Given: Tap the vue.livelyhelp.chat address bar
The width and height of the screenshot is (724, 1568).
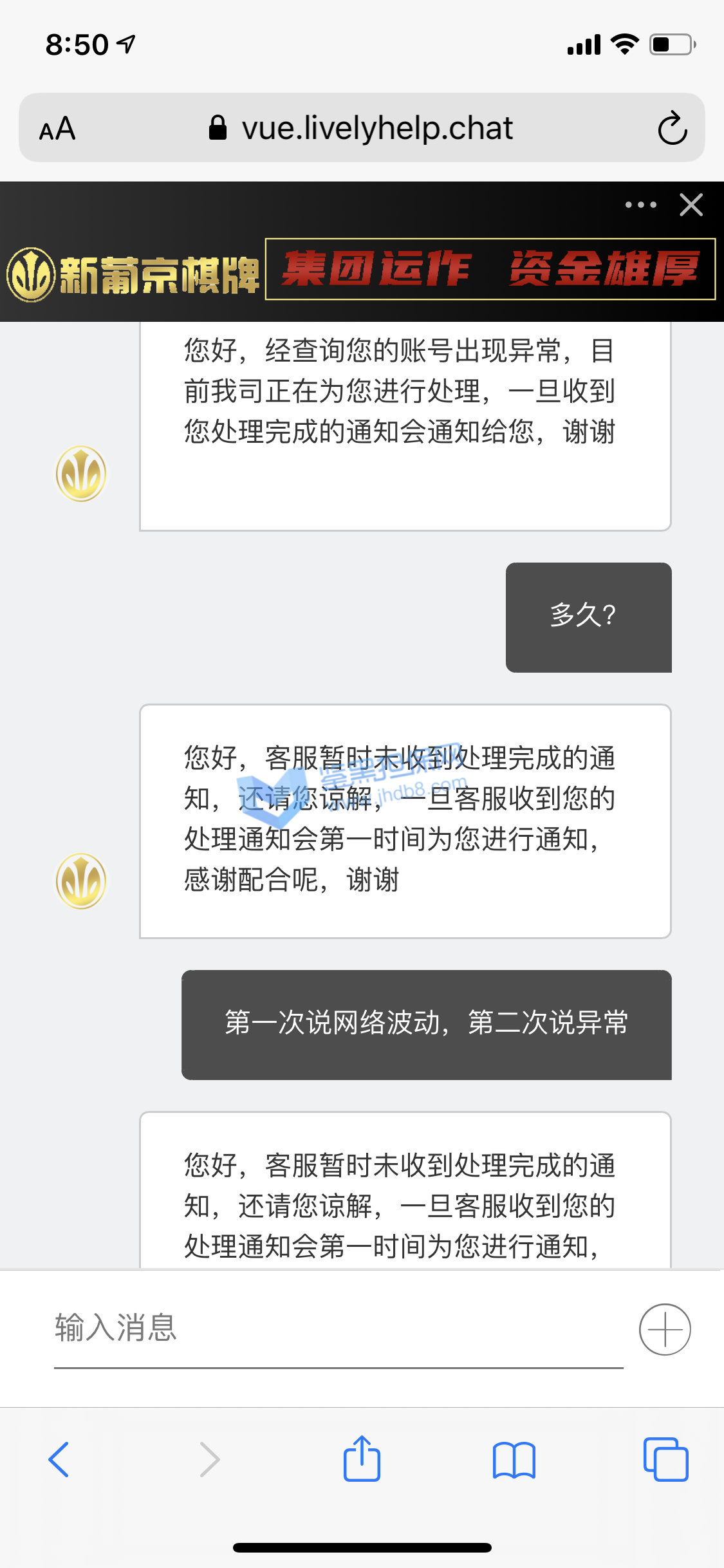Looking at the screenshot, I should click(362, 128).
